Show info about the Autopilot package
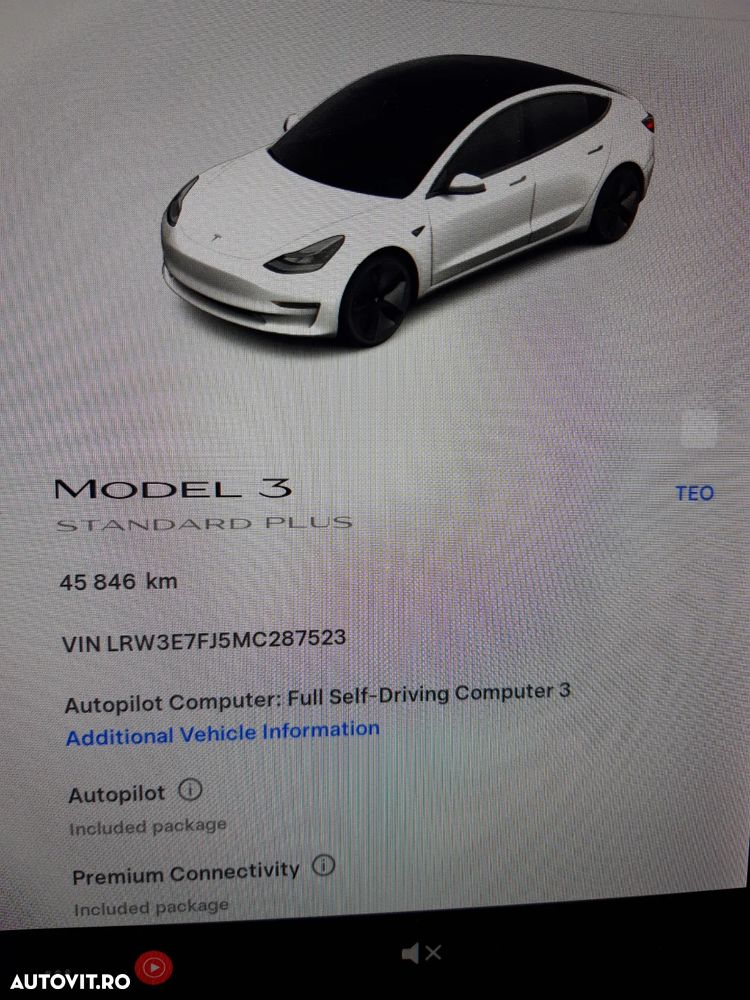 coord(190,790)
